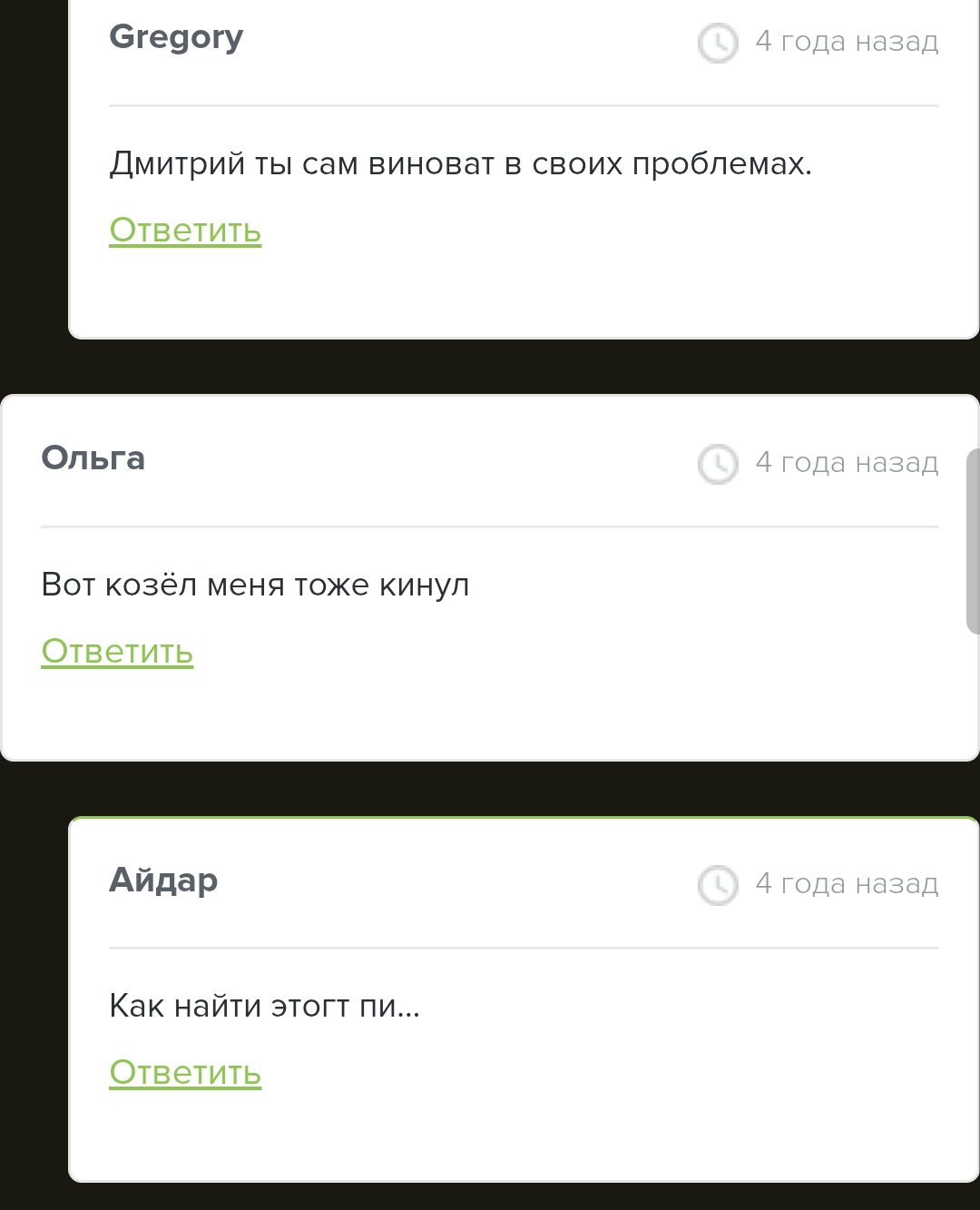Select Gregory's profile name
980x1210 pixels.
click(176, 38)
